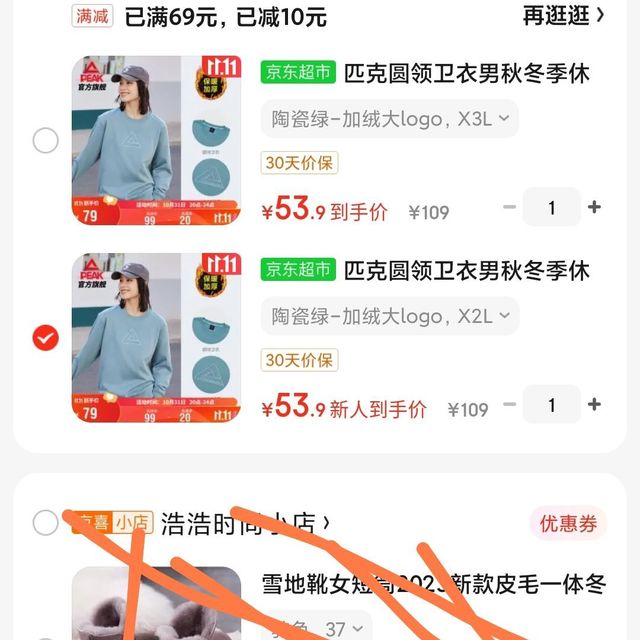Change the 陶瓷绿-加绒大logo, X2L variant
Viewport: 640px width, 640px height.
[390, 316]
